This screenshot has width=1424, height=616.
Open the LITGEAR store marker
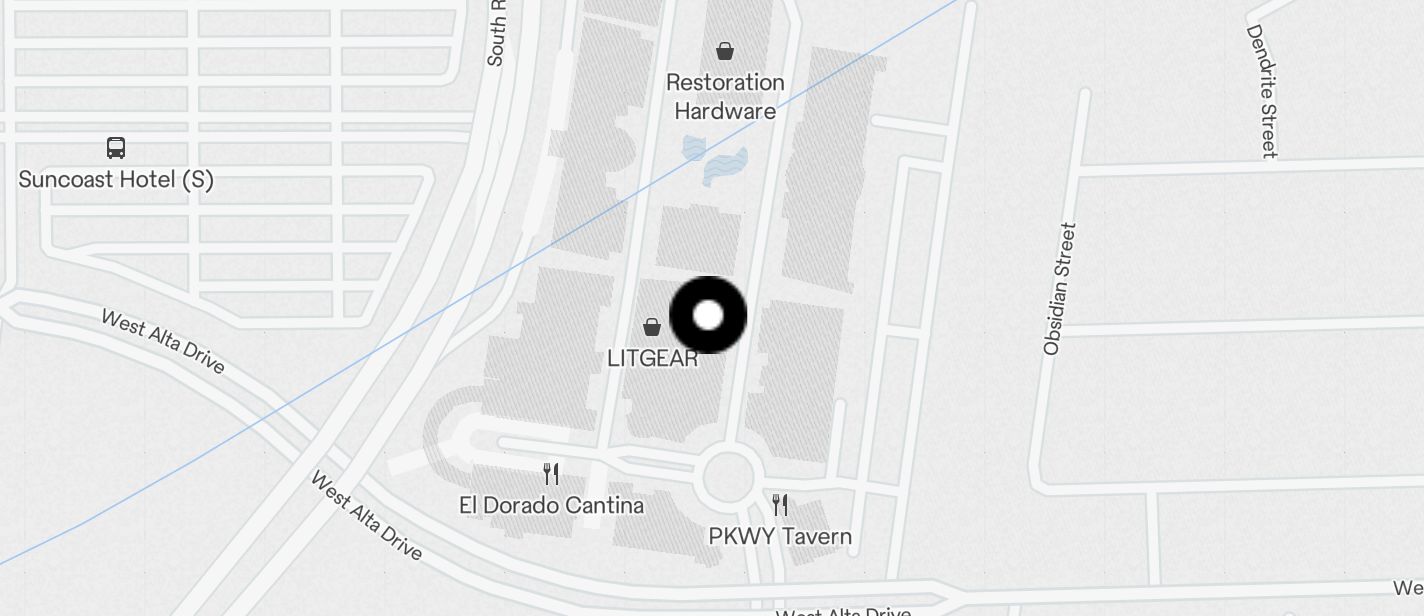[652, 327]
